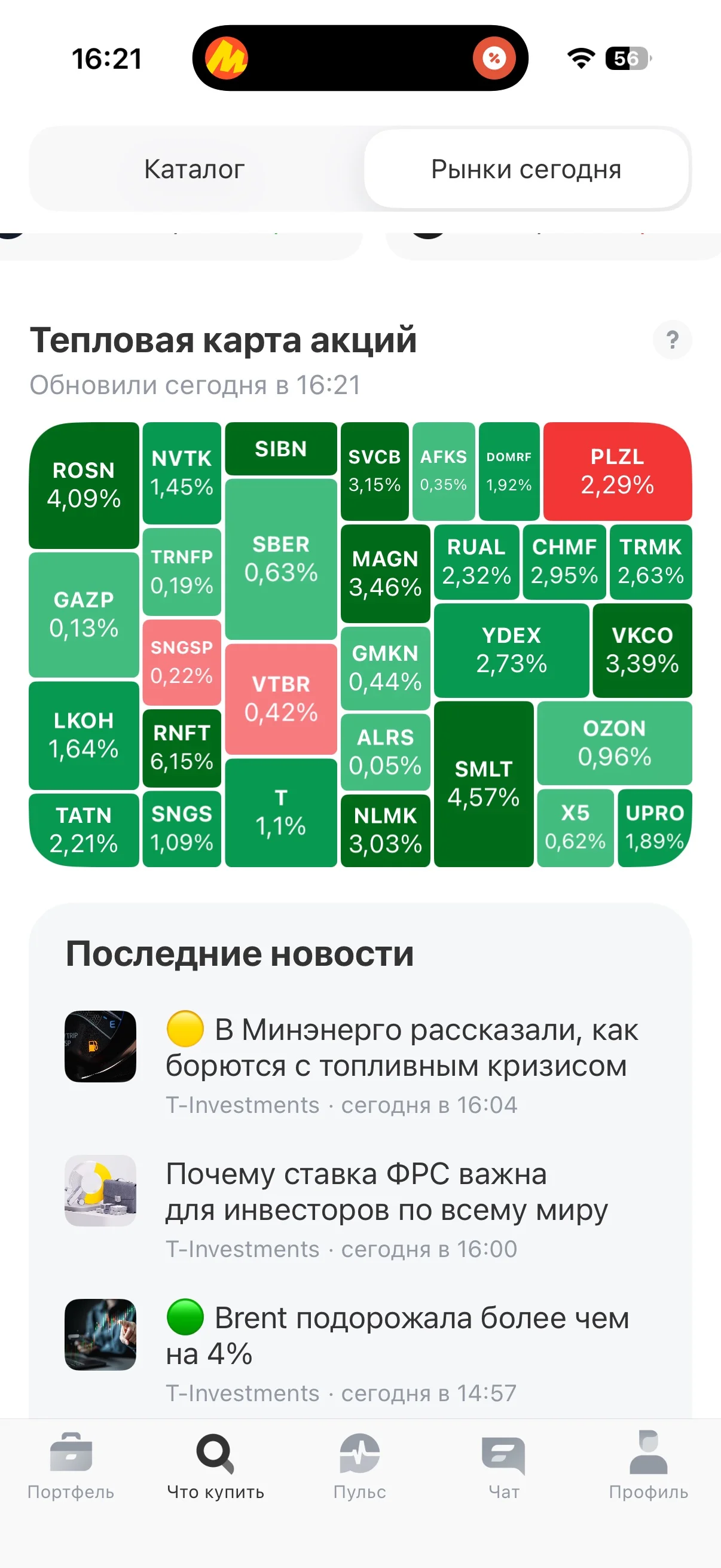Switch to the Каталог tab

[x=195, y=169]
